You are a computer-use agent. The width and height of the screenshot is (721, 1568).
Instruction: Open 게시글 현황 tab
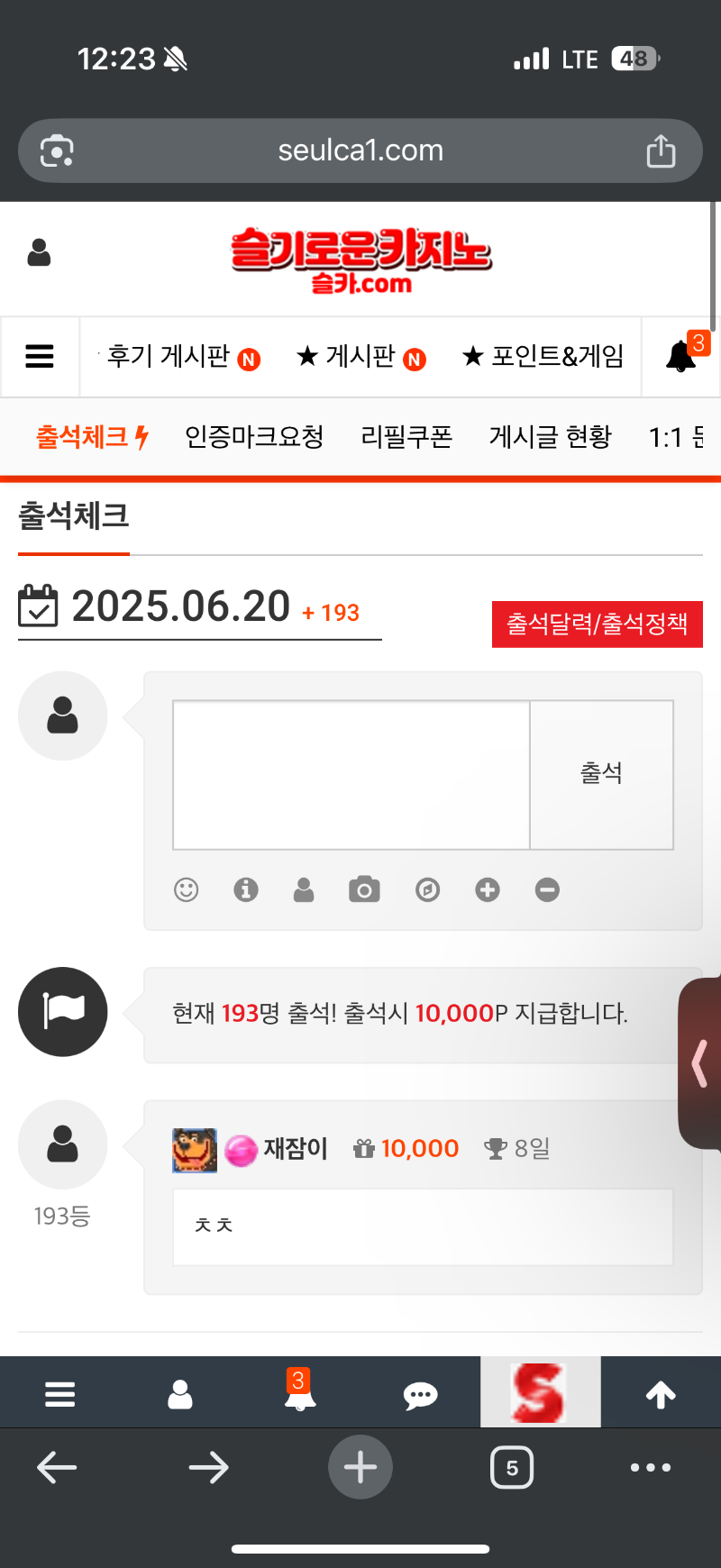(550, 437)
